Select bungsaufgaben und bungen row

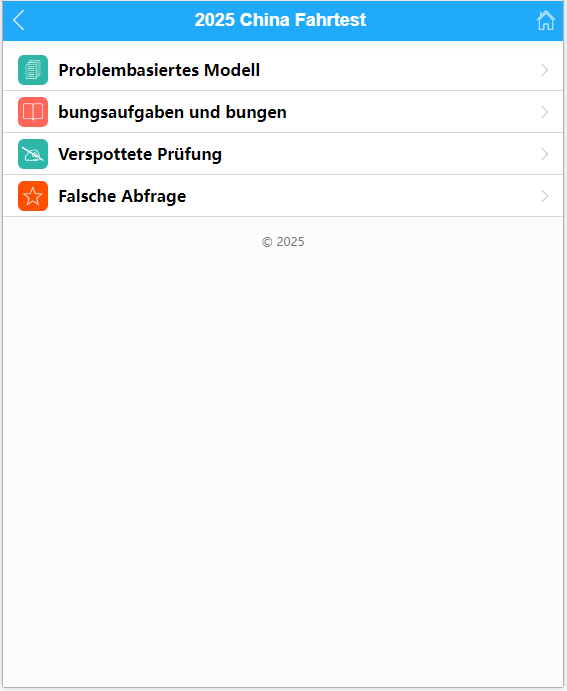283,112
